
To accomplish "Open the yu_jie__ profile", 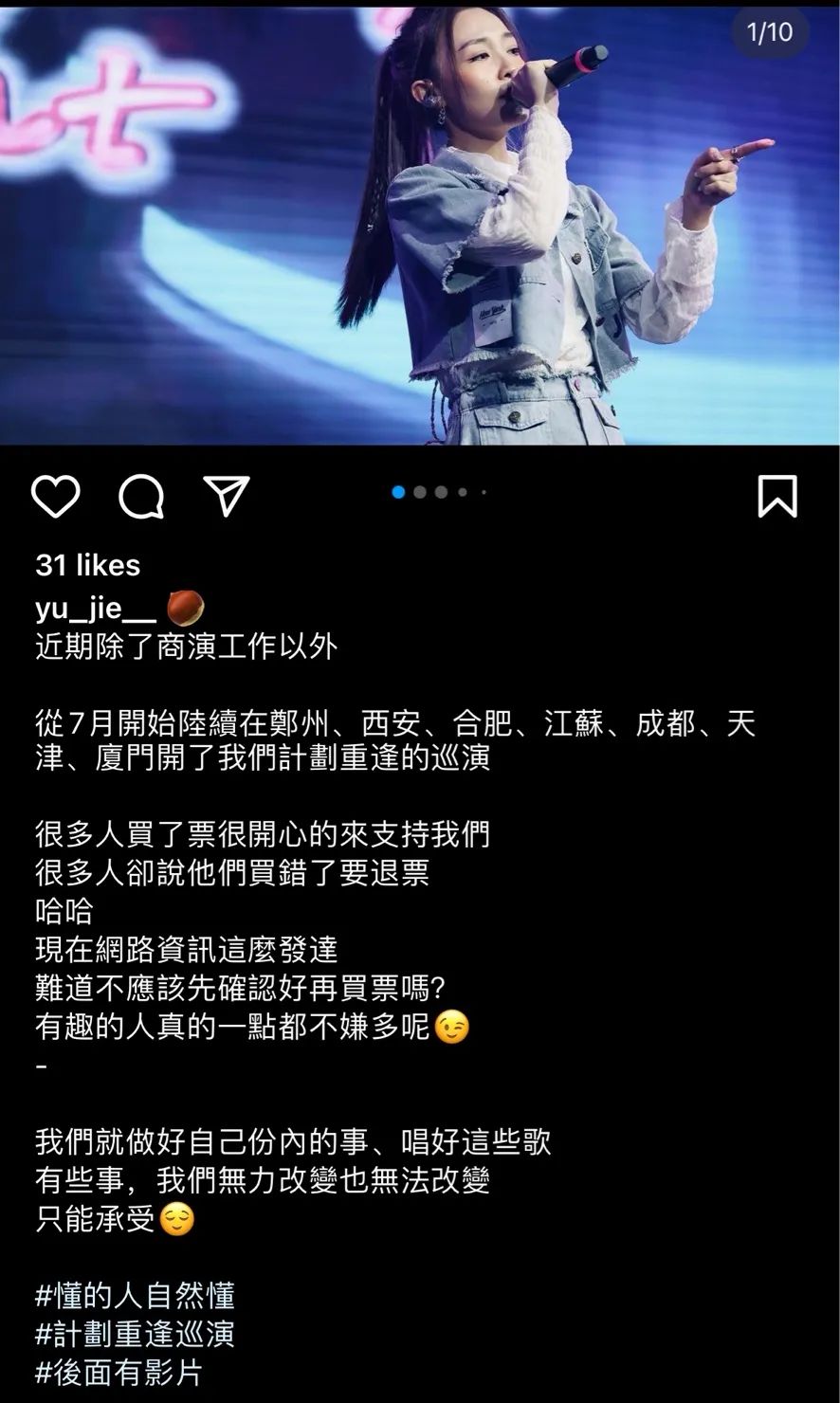I will point(95,608).
